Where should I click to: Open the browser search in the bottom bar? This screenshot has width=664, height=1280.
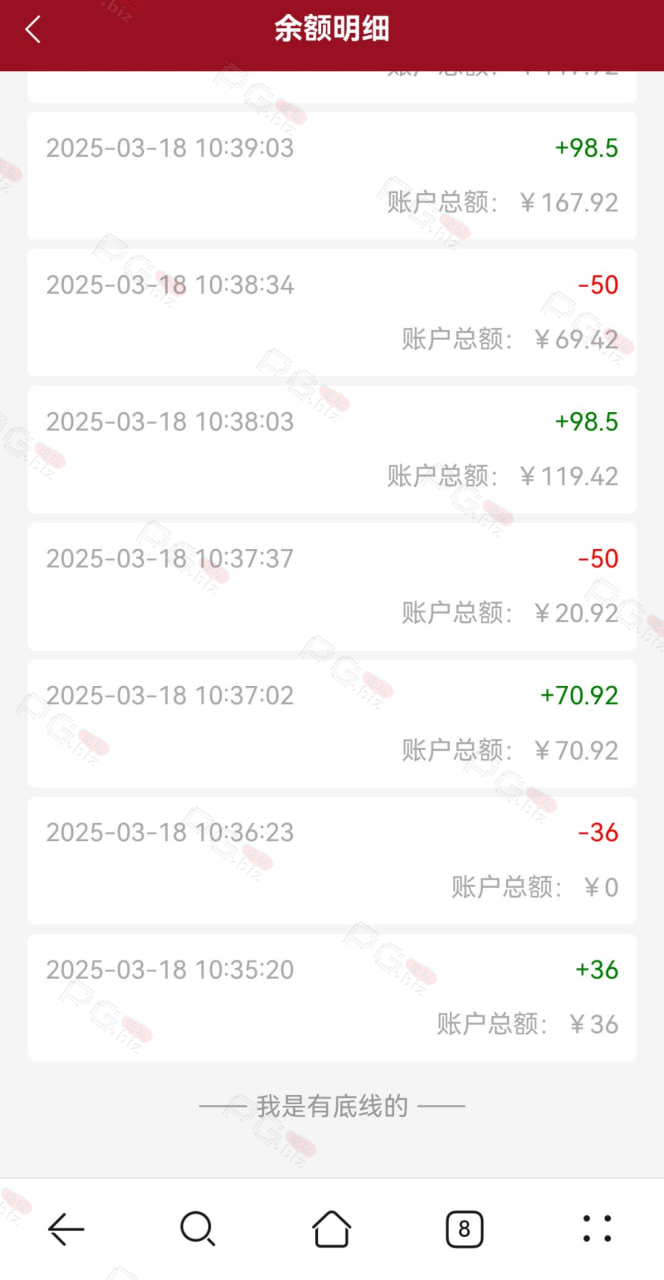pos(198,1229)
